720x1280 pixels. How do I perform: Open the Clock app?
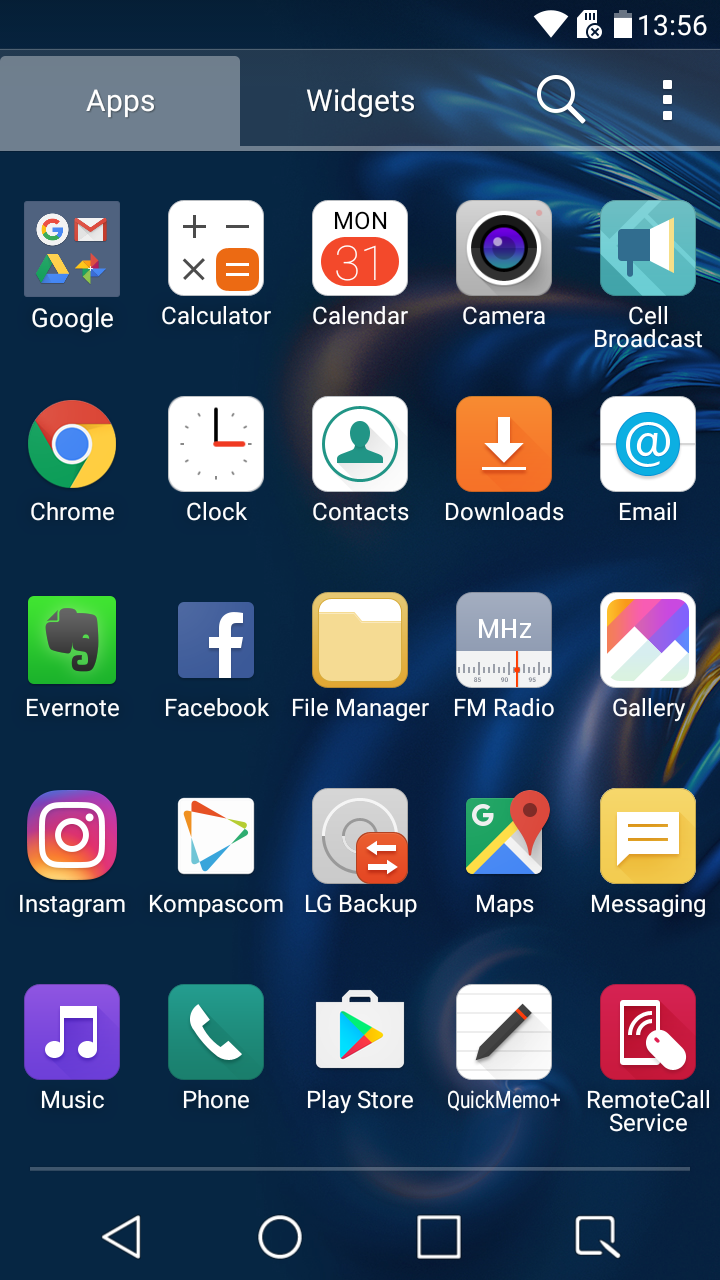coord(216,445)
